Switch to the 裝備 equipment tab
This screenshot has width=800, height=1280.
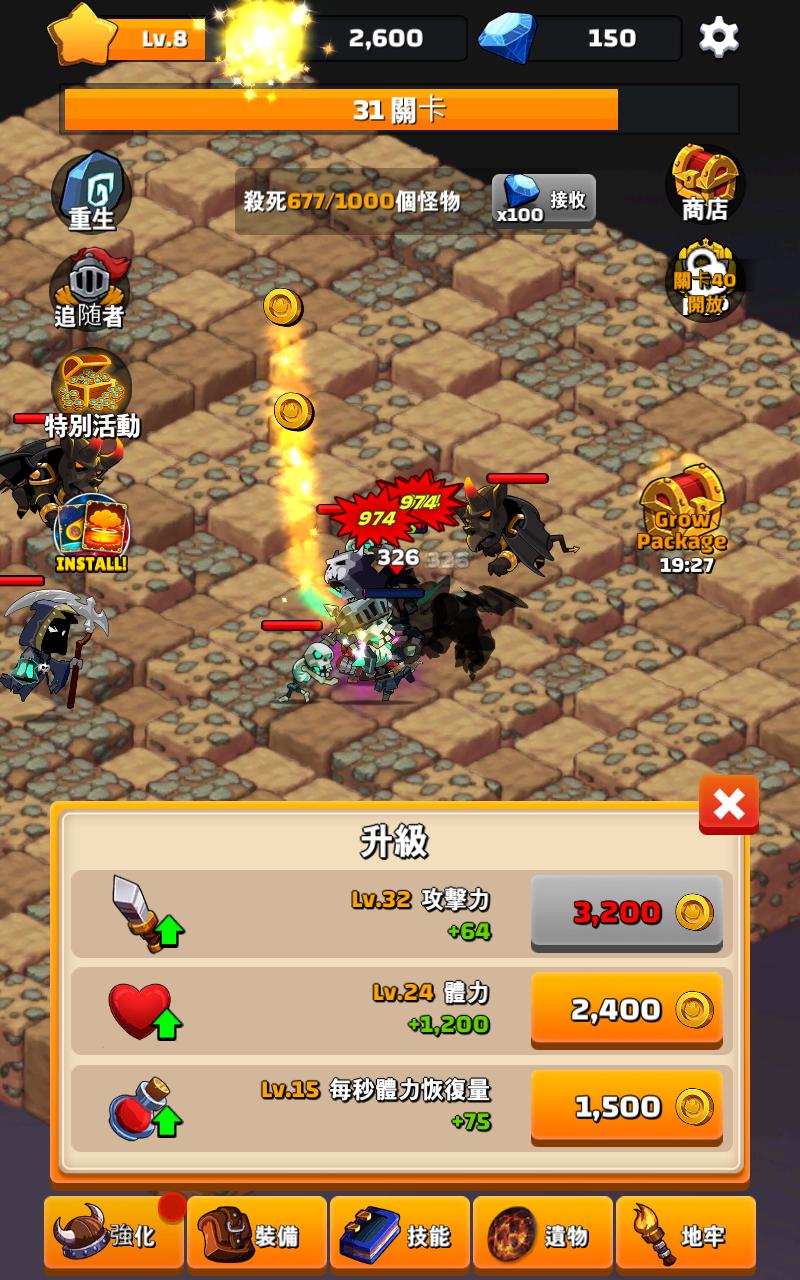257,1235
